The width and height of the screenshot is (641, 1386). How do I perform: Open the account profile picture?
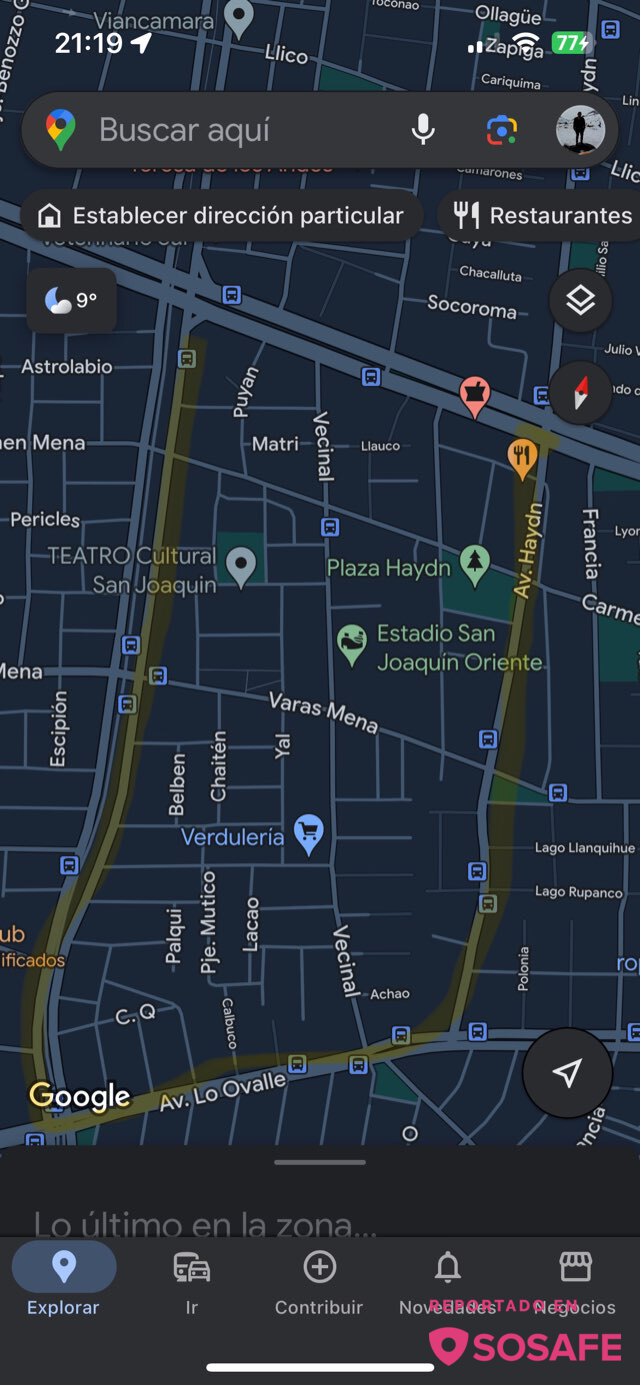[x=580, y=130]
